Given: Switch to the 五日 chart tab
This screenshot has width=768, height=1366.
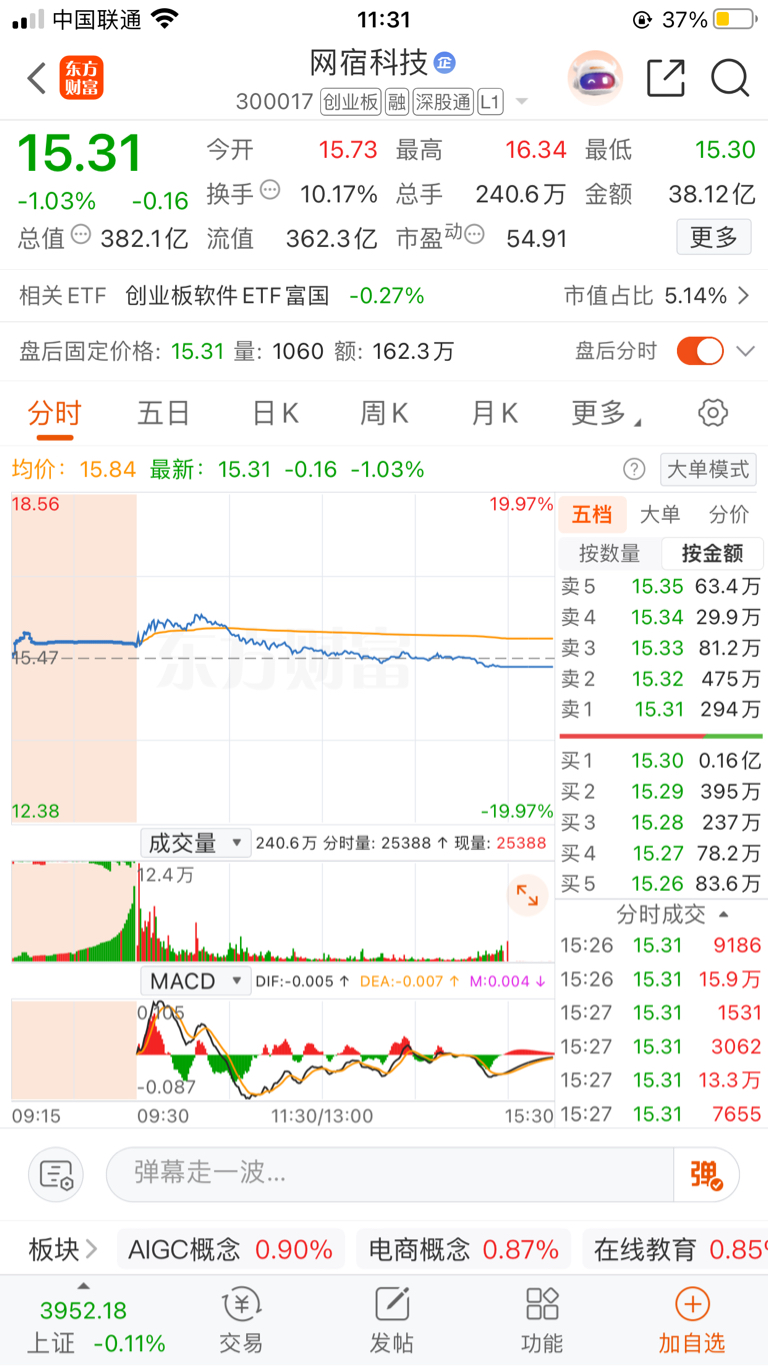Looking at the screenshot, I should (x=163, y=413).
